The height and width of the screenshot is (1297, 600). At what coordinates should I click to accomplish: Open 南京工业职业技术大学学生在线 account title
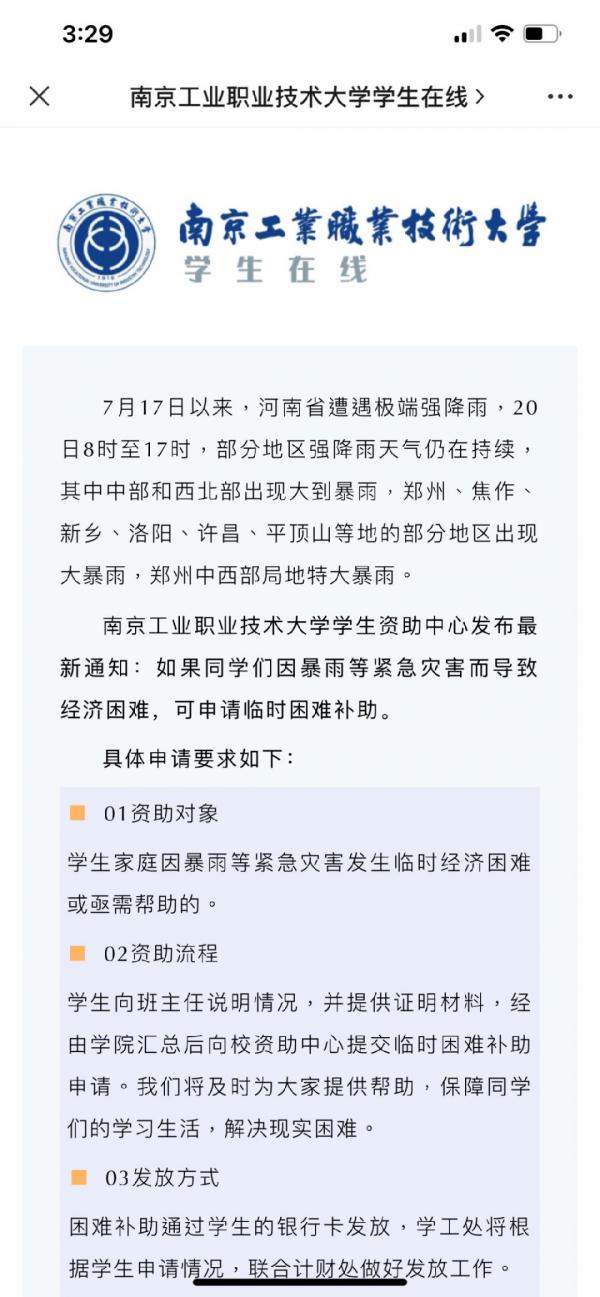click(x=307, y=97)
